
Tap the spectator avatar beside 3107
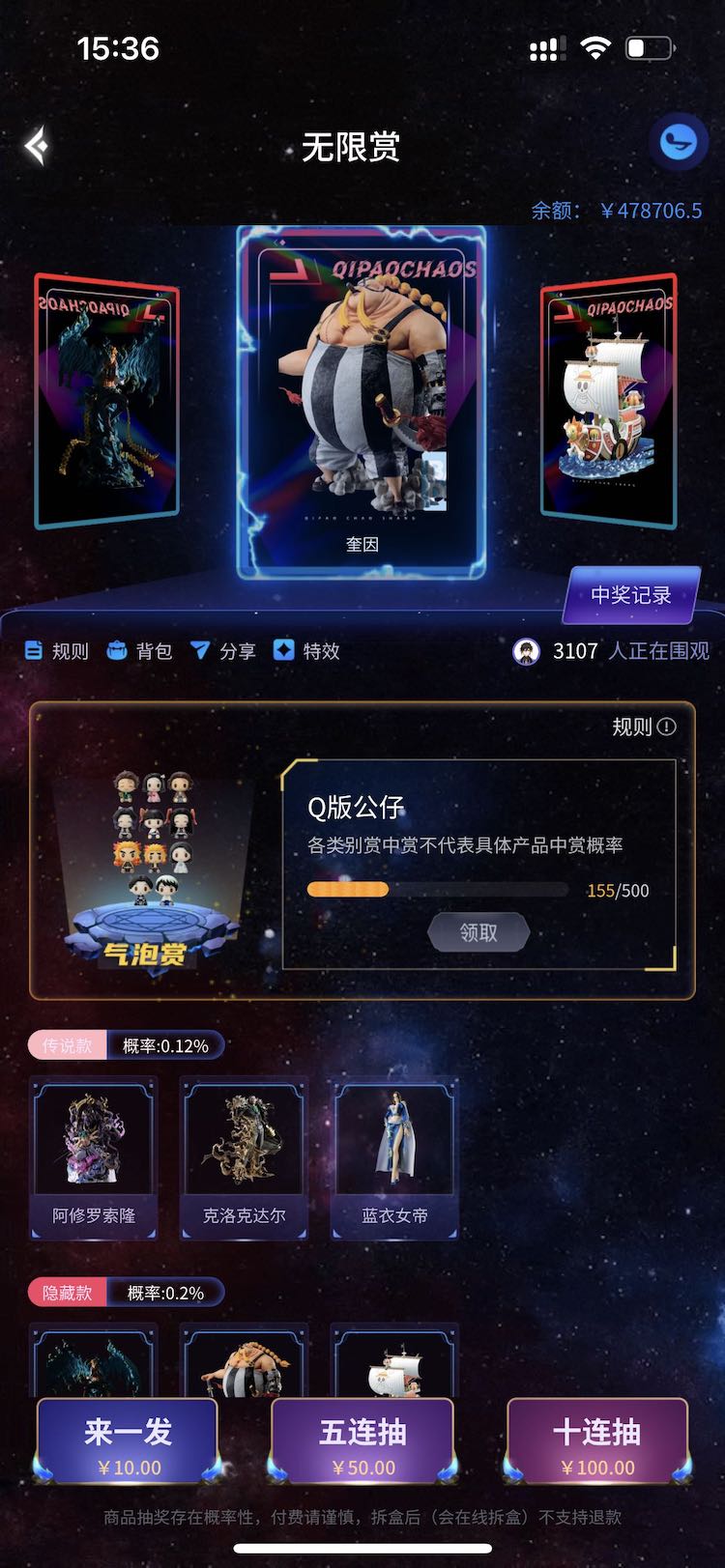(526, 651)
